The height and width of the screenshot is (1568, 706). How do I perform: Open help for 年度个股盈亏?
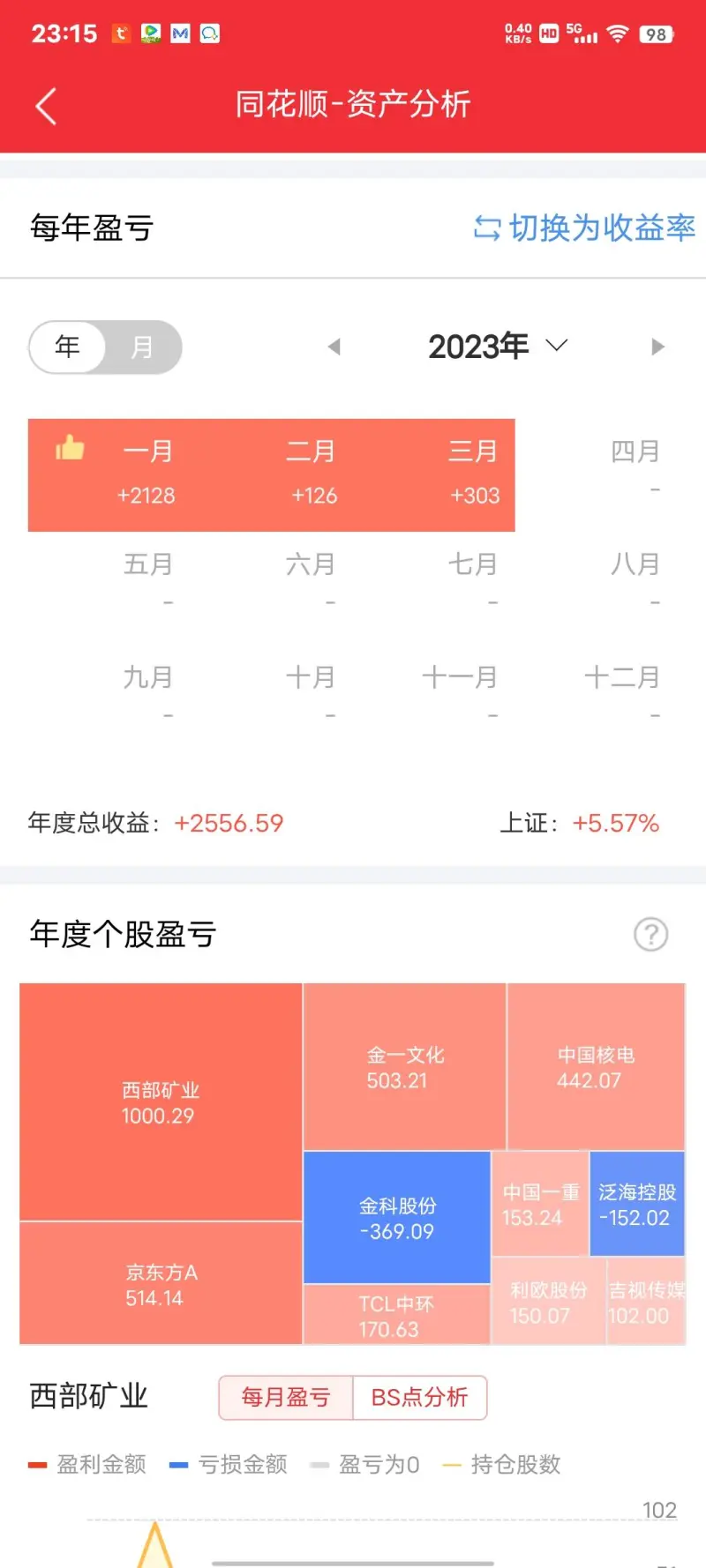(x=651, y=934)
